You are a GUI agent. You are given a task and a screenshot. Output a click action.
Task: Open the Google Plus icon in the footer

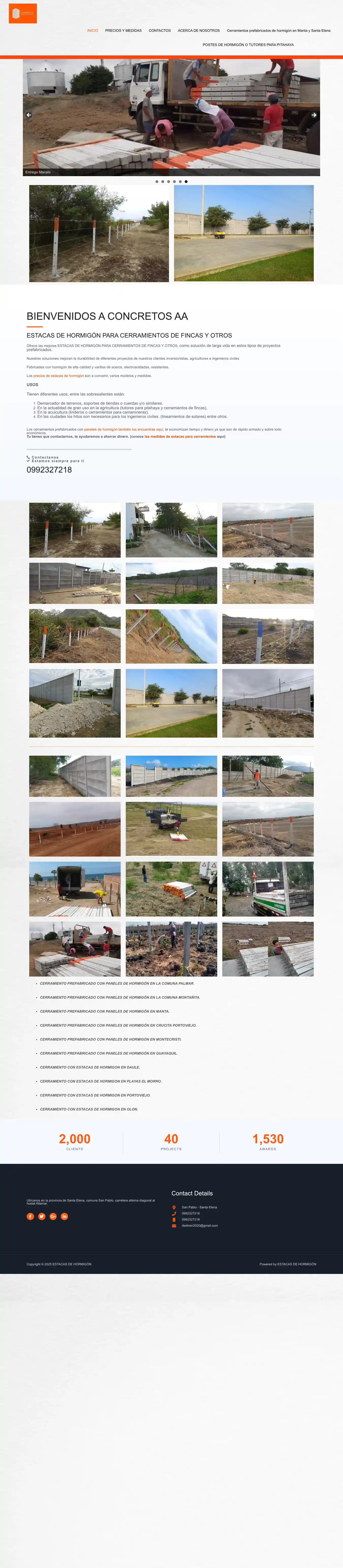click(x=53, y=1216)
